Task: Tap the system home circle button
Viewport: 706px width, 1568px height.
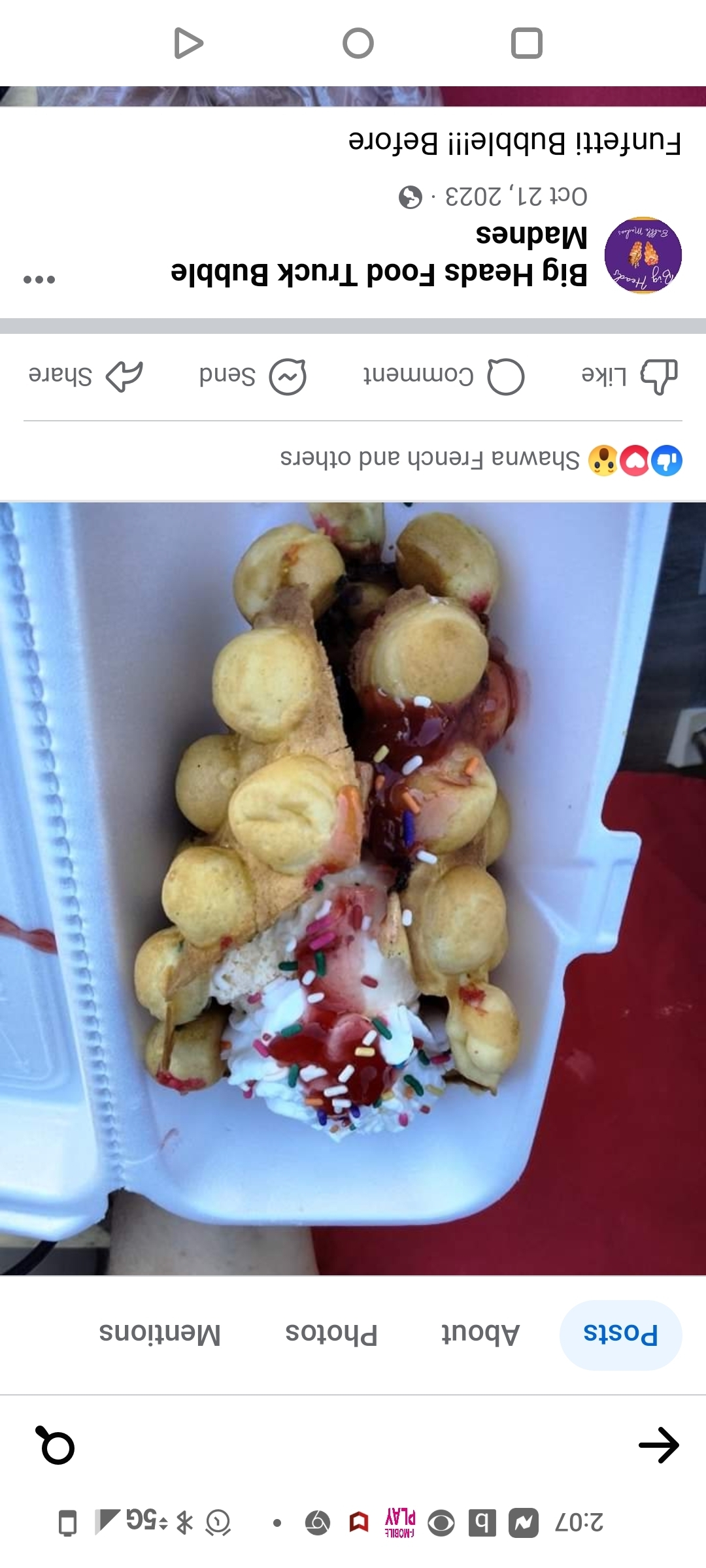Action: click(x=358, y=44)
